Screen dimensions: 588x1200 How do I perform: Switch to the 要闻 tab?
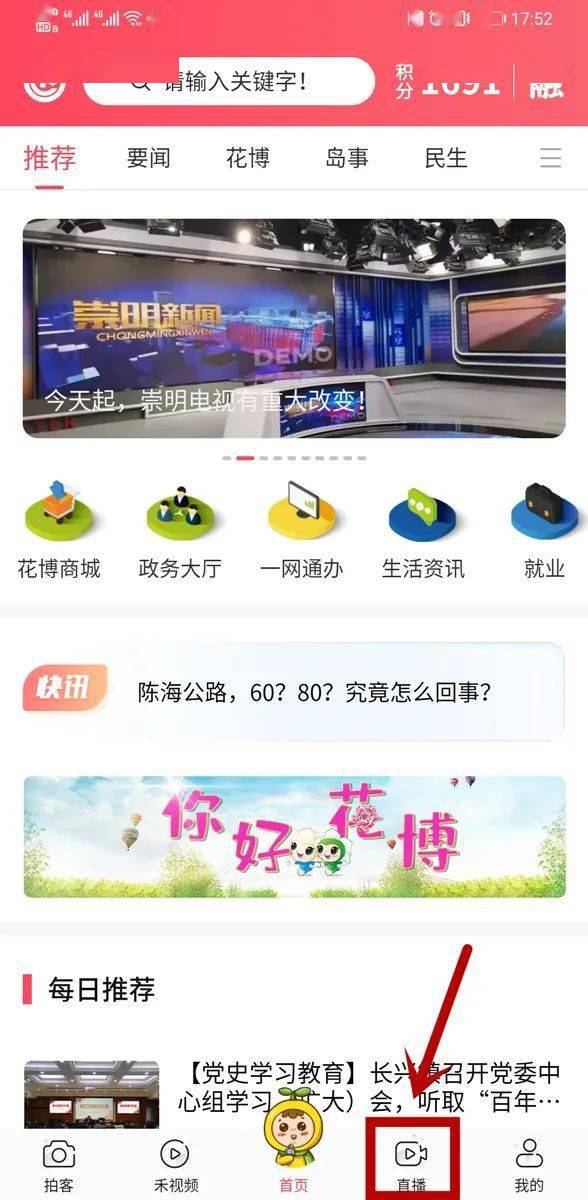coord(148,159)
